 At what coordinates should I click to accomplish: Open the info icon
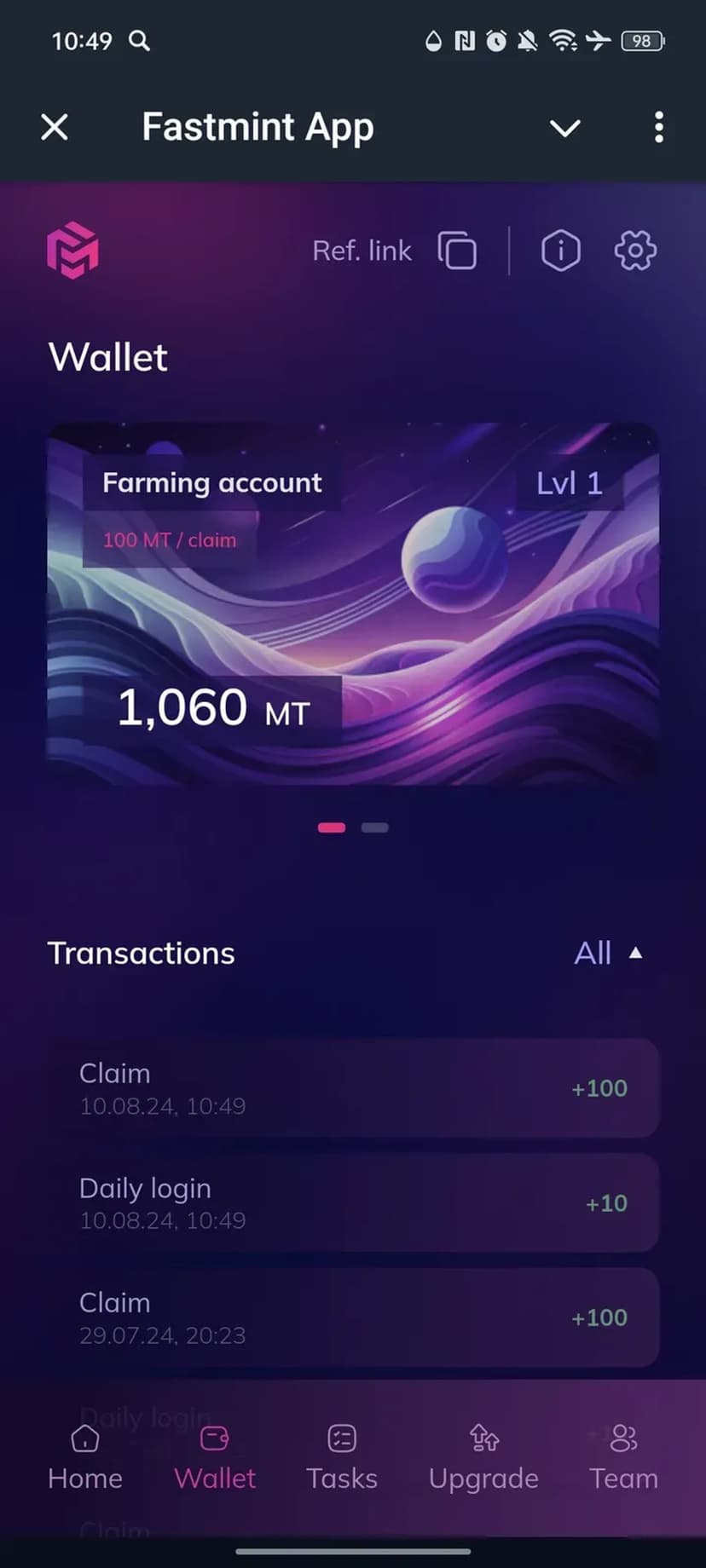[x=560, y=251]
